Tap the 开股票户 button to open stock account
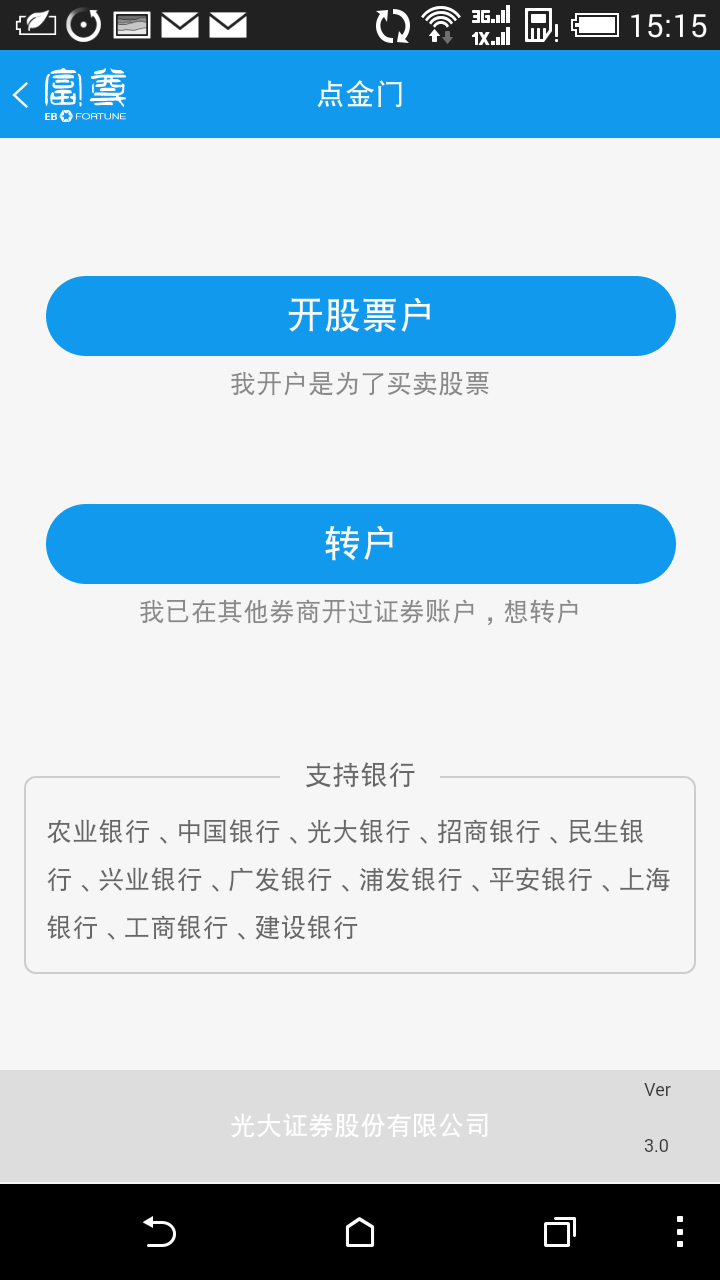 pyautogui.click(x=360, y=315)
